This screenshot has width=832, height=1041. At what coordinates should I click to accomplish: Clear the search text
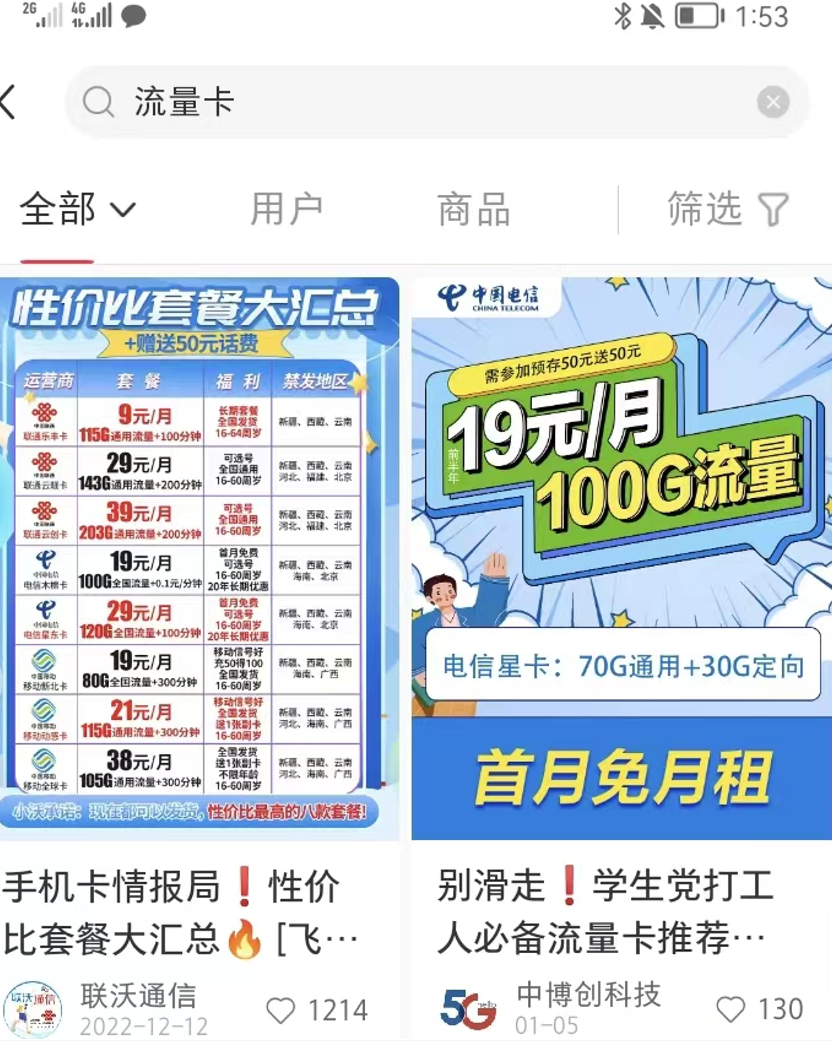click(772, 102)
